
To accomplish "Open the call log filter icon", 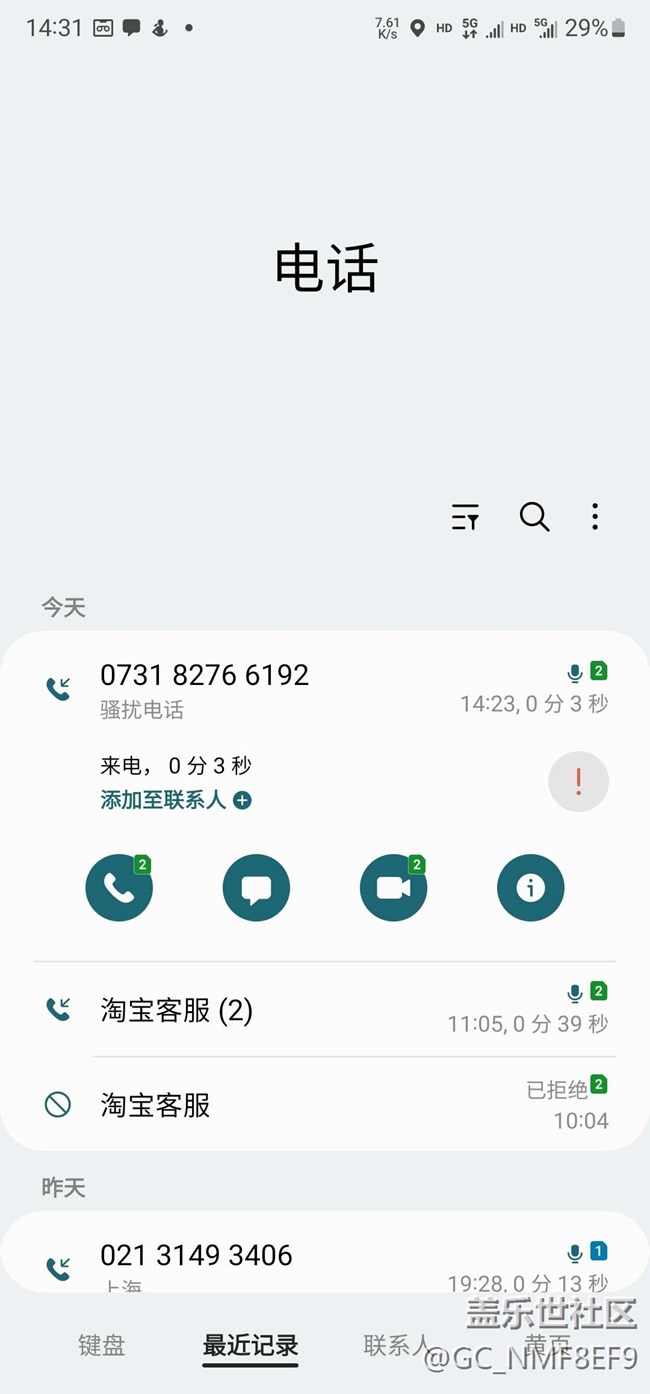I will [465, 517].
